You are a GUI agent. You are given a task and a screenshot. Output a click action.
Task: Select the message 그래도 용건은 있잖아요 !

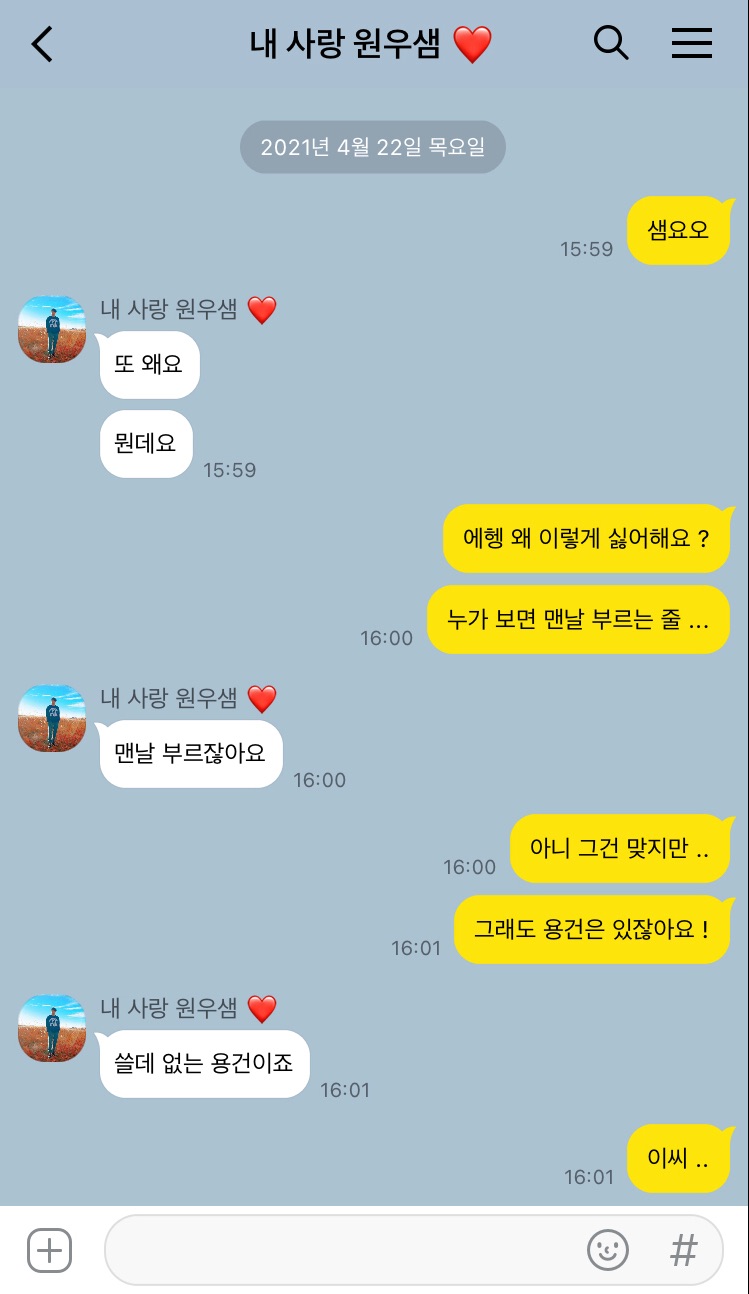[x=594, y=930]
